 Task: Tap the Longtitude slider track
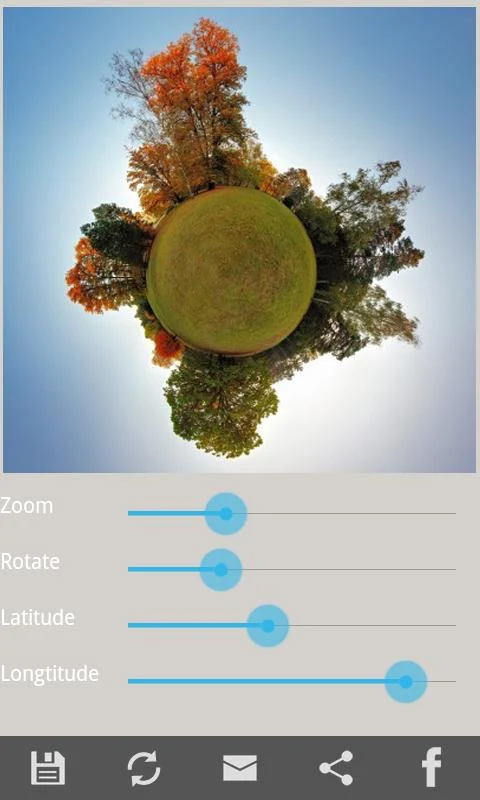292,681
